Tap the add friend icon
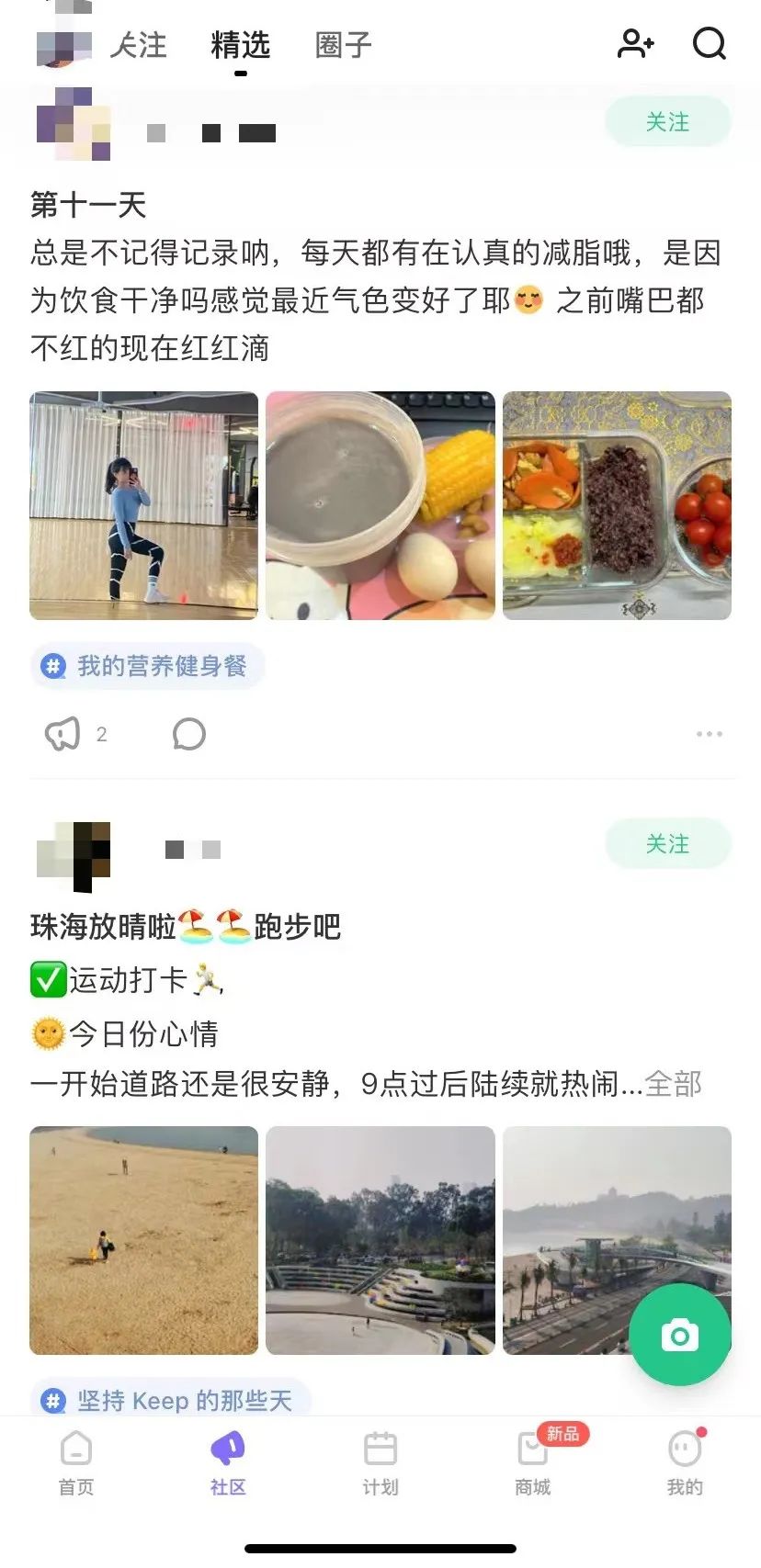 click(635, 43)
